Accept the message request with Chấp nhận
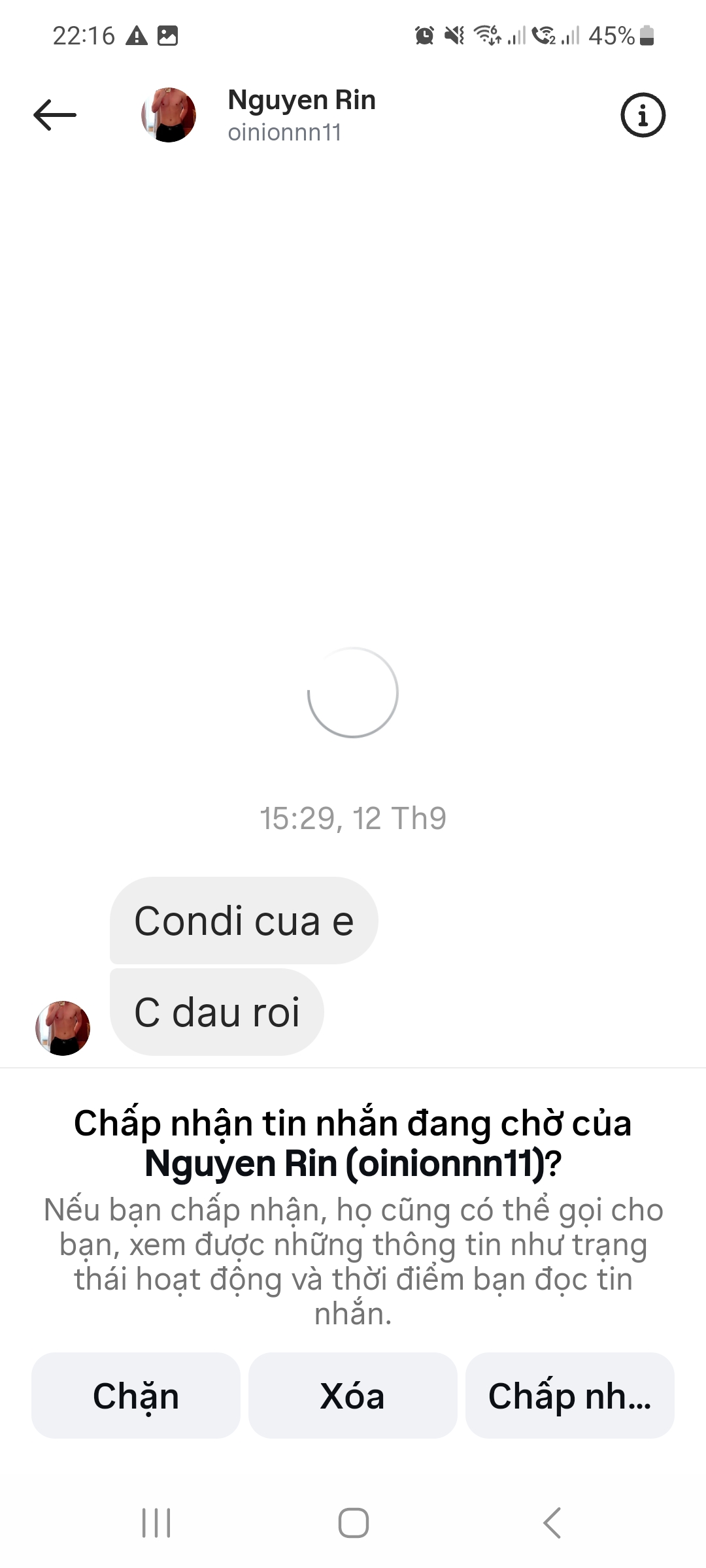Screen dimensions: 706x1568 coord(569,1396)
